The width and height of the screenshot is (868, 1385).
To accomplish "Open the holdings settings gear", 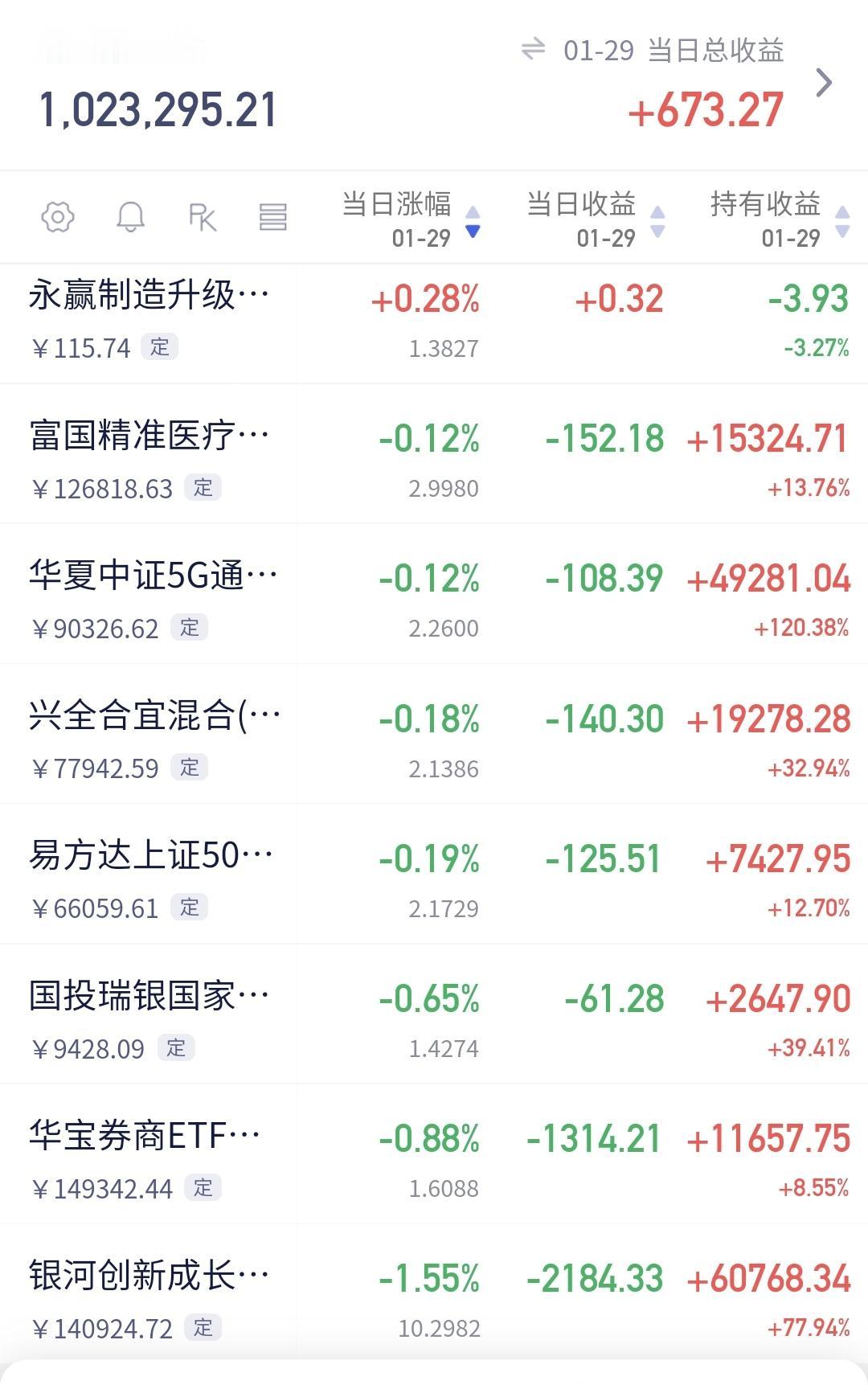I will pos(58,217).
